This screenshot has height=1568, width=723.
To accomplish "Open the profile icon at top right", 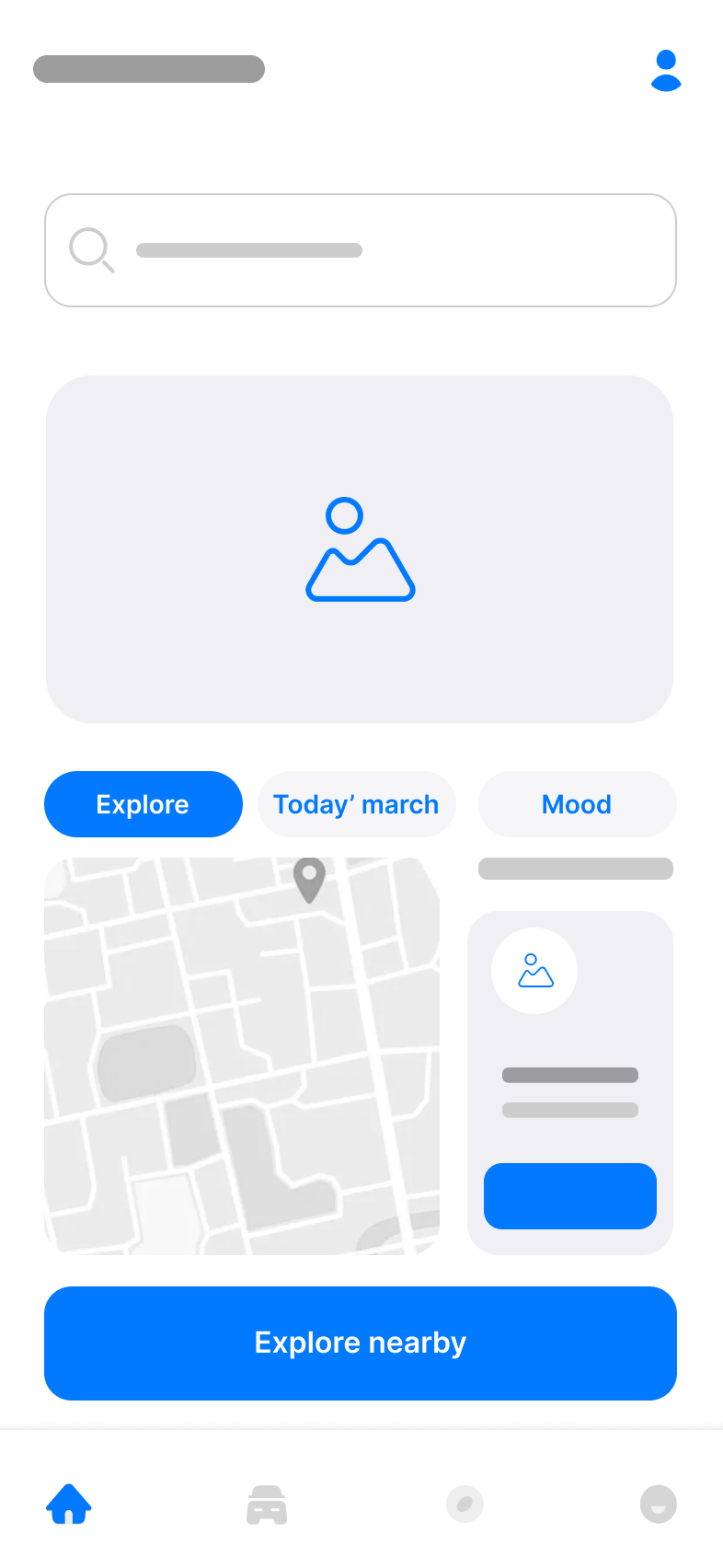I will [666, 71].
